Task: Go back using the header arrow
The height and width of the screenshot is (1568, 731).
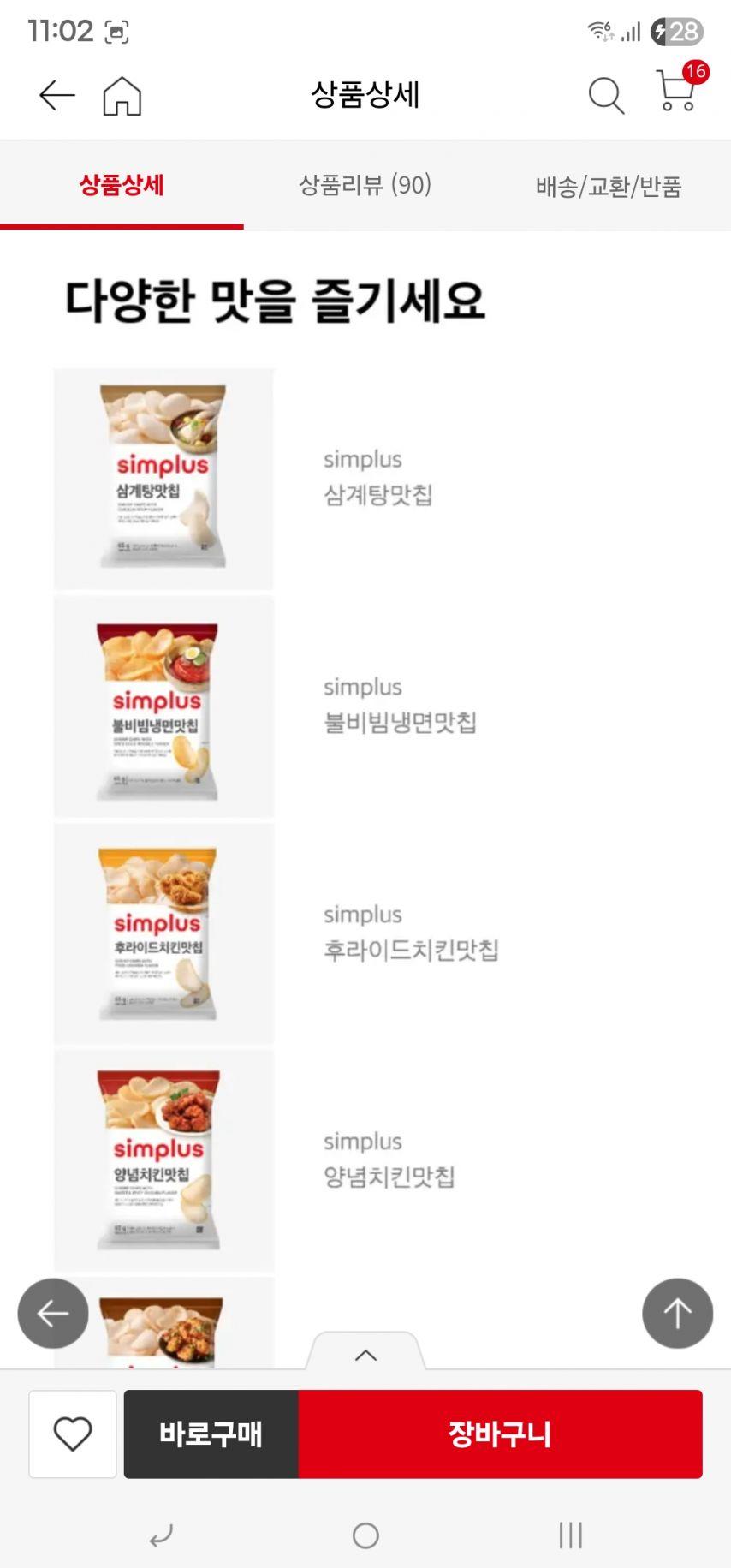Action: tap(55, 95)
